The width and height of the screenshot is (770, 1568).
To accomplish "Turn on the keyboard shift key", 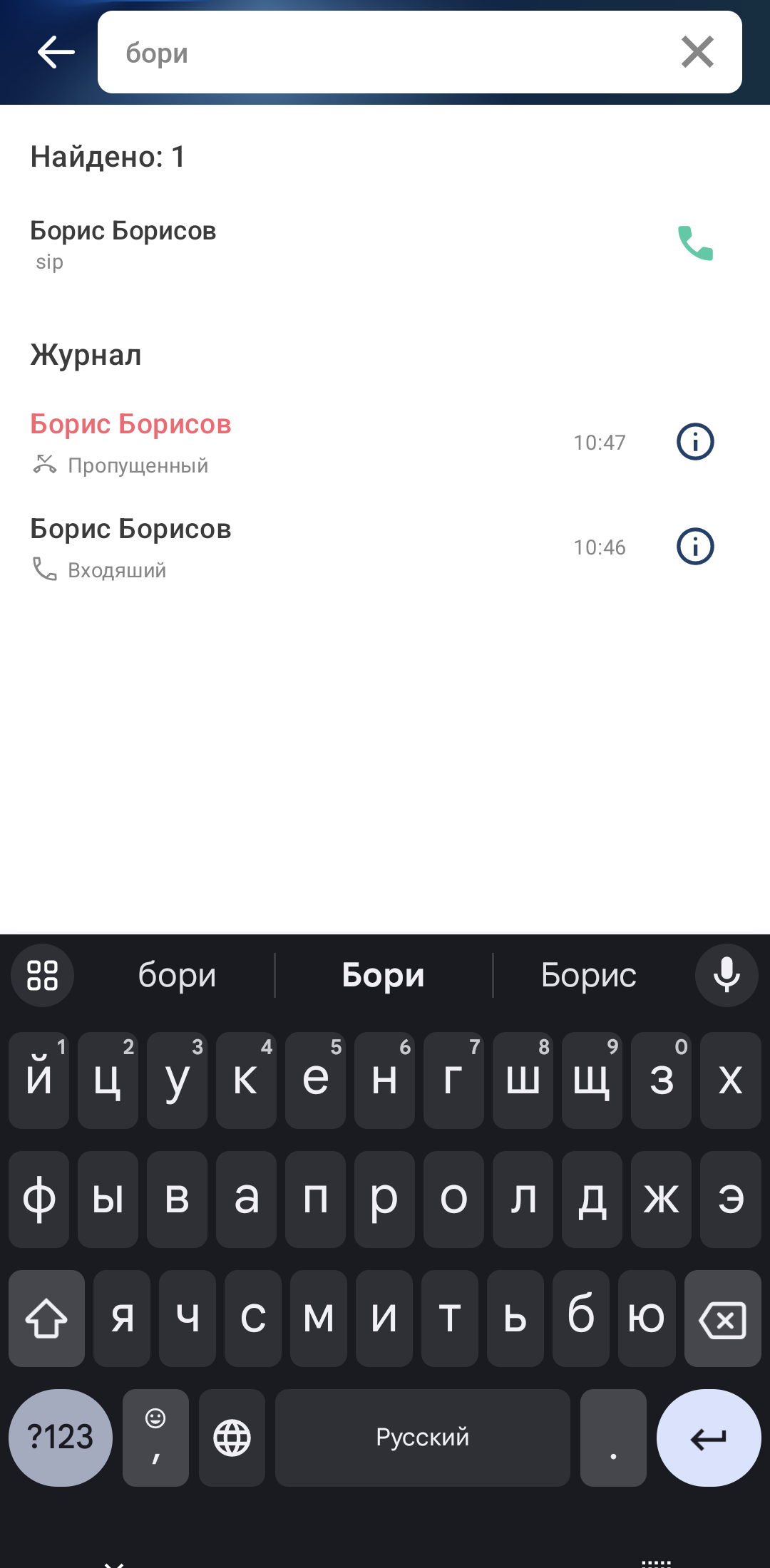I will pyautogui.click(x=46, y=1319).
